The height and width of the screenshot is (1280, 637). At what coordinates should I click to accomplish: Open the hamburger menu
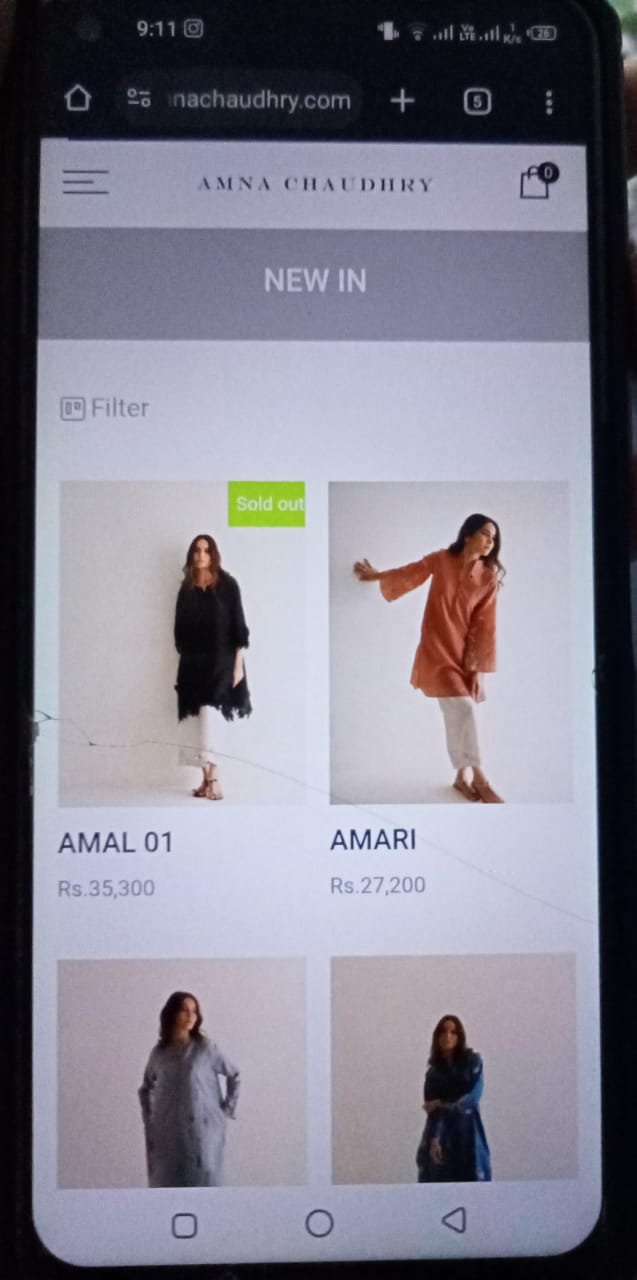click(x=85, y=182)
